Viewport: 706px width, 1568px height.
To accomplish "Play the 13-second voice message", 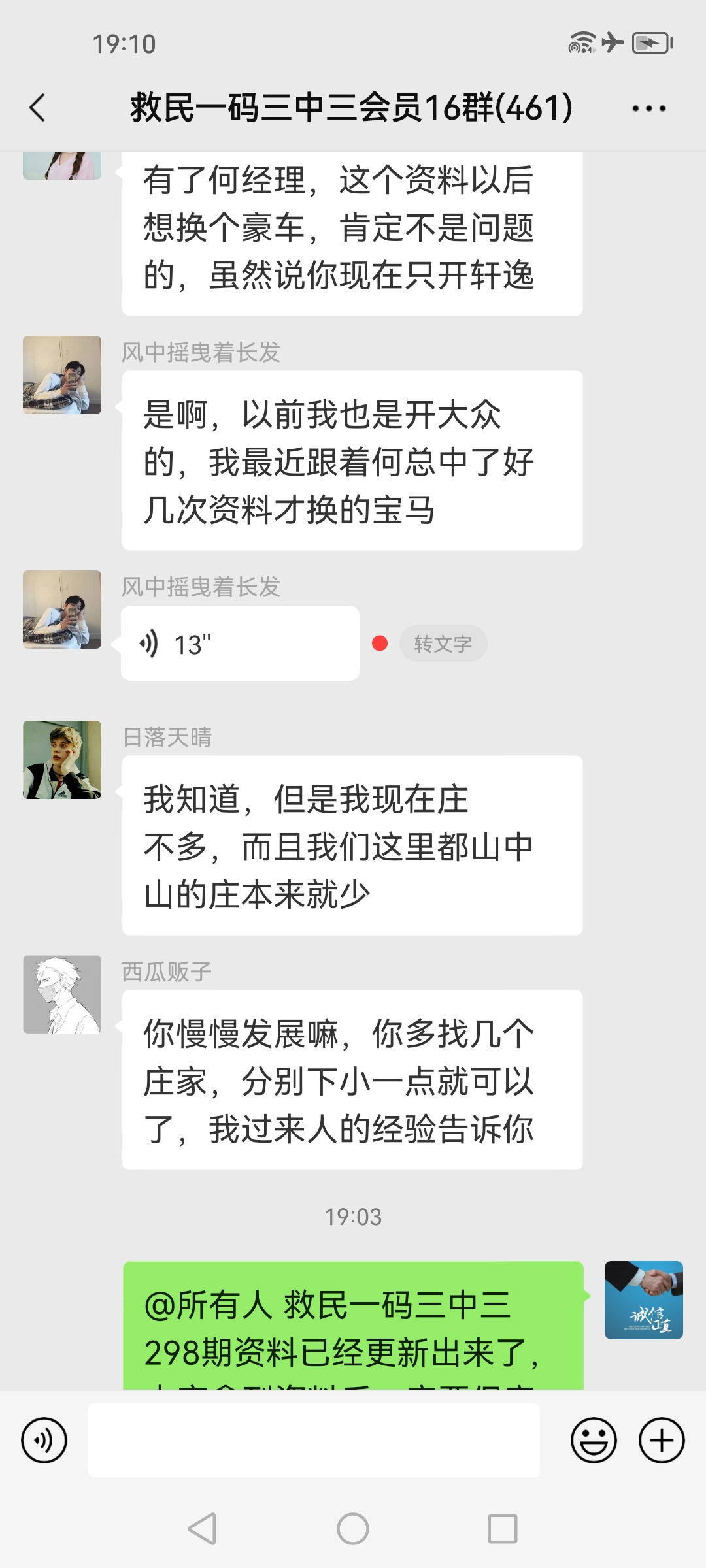I will point(239,644).
